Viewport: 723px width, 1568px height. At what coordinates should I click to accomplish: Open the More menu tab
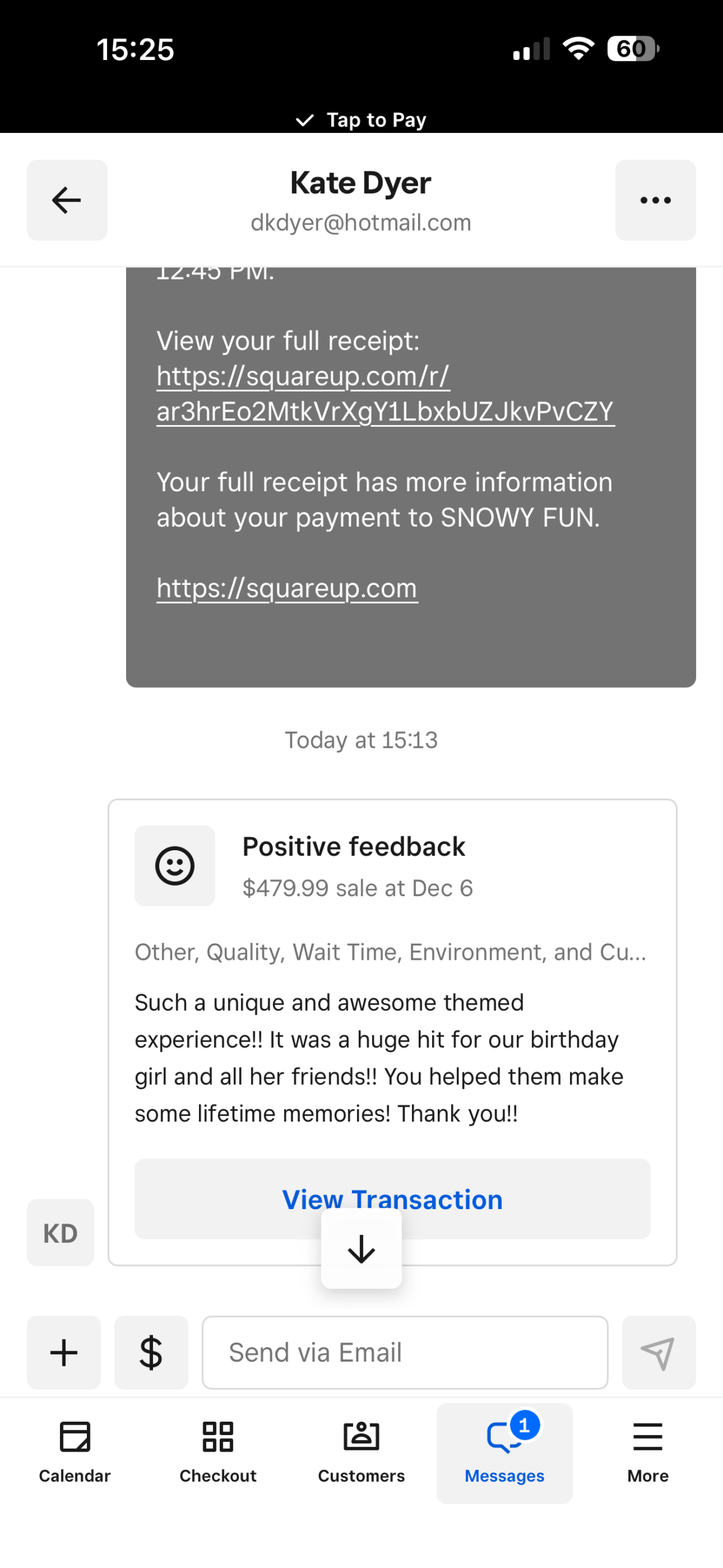[647, 1452]
